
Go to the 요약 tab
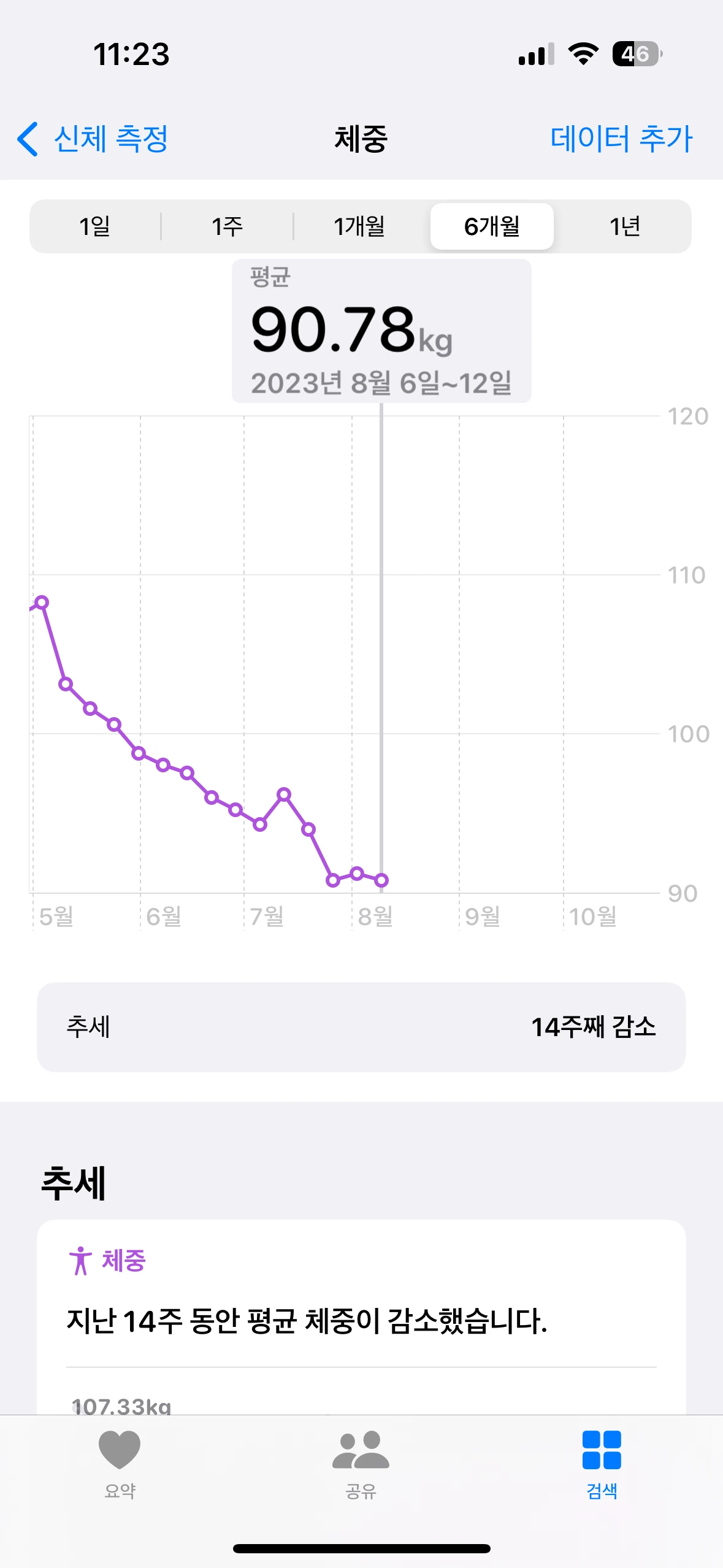[x=120, y=1464]
